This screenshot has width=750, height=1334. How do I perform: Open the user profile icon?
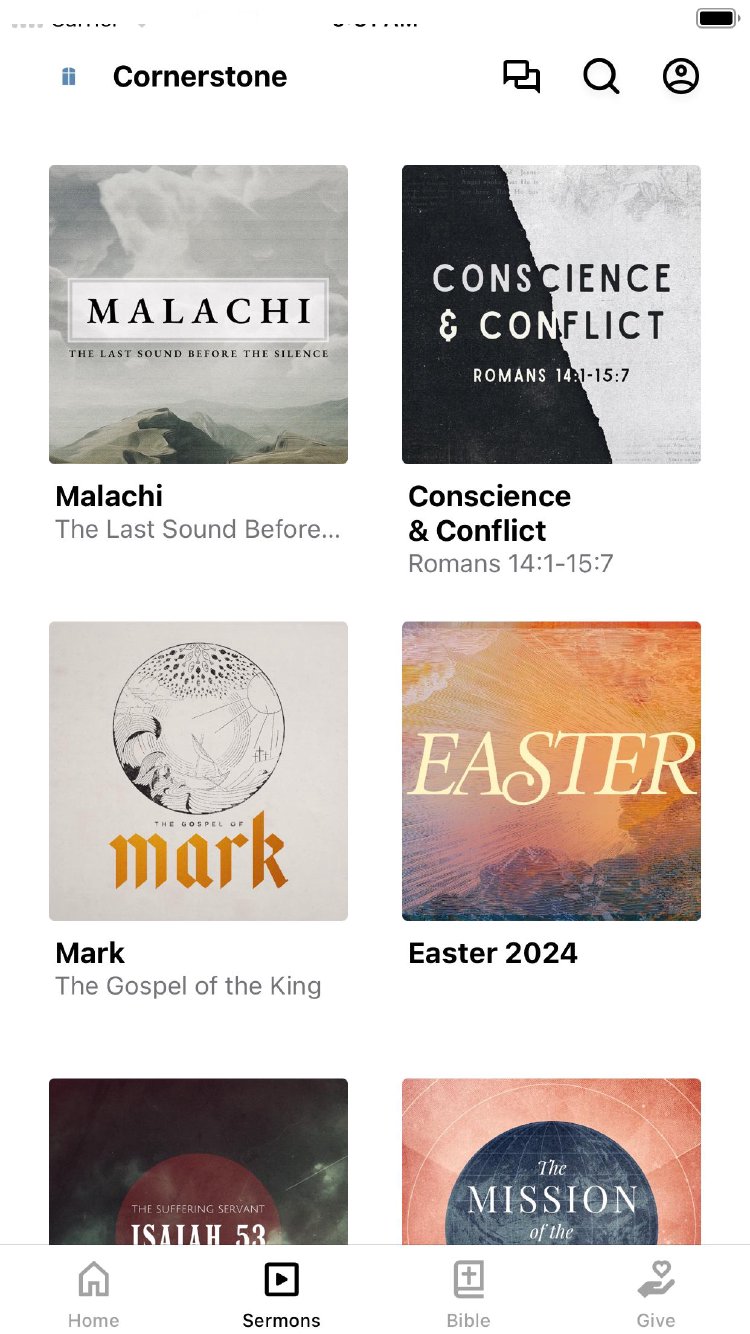[x=681, y=77]
